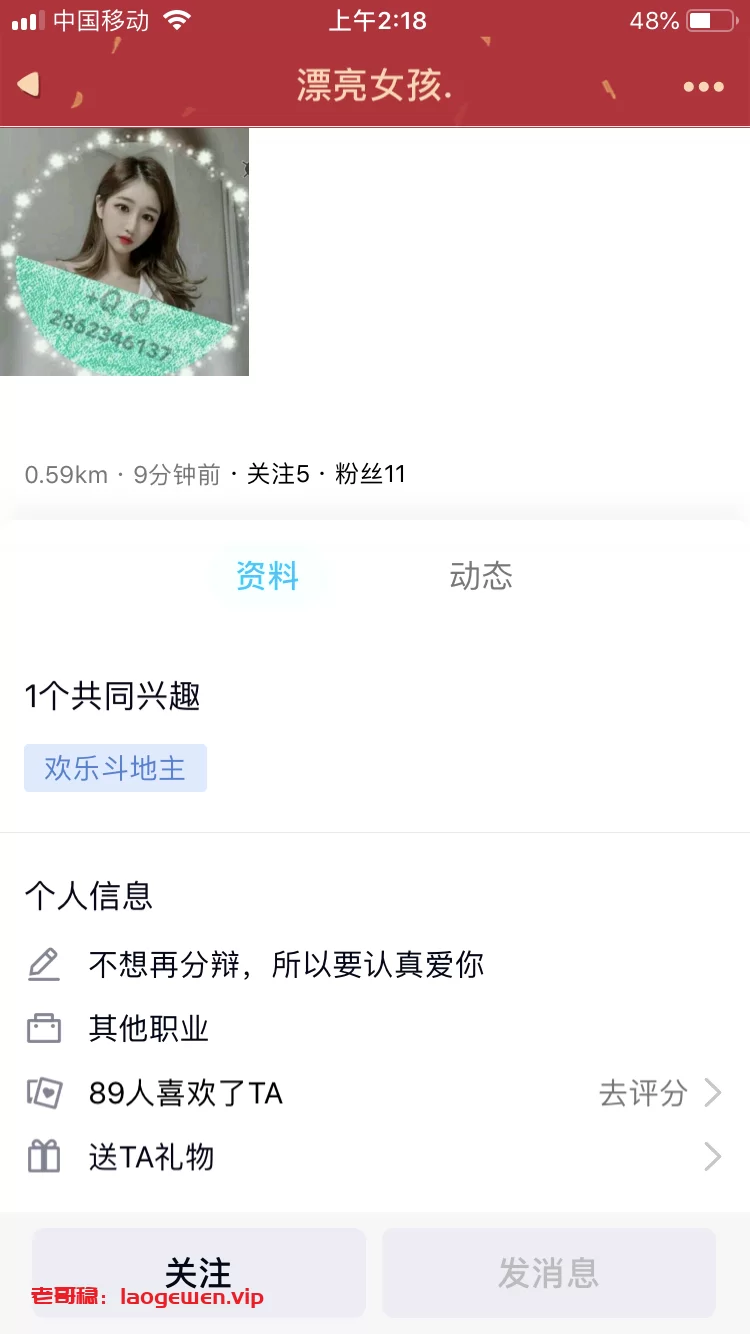Tap the 欢乐斗地主 interest chip

pos(115,768)
